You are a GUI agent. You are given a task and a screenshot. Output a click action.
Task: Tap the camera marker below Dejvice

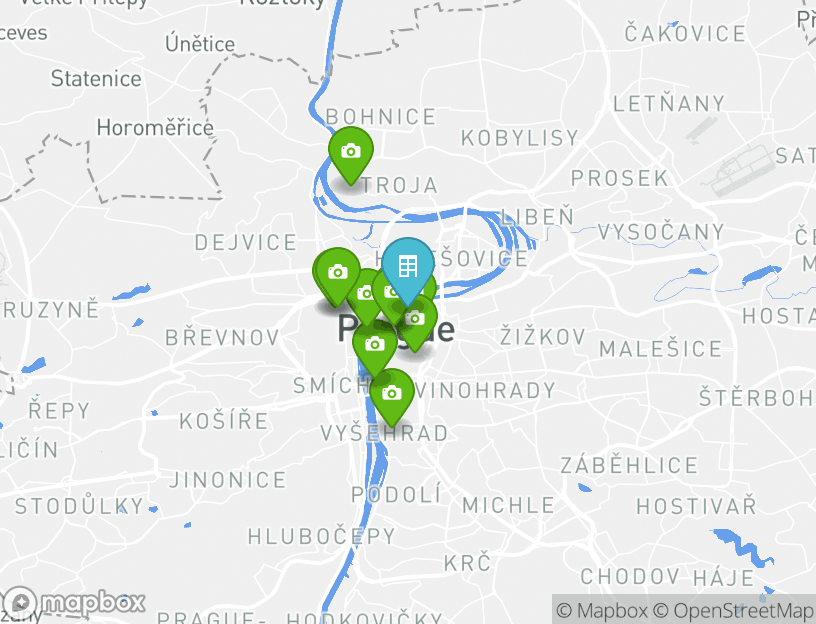(x=338, y=271)
